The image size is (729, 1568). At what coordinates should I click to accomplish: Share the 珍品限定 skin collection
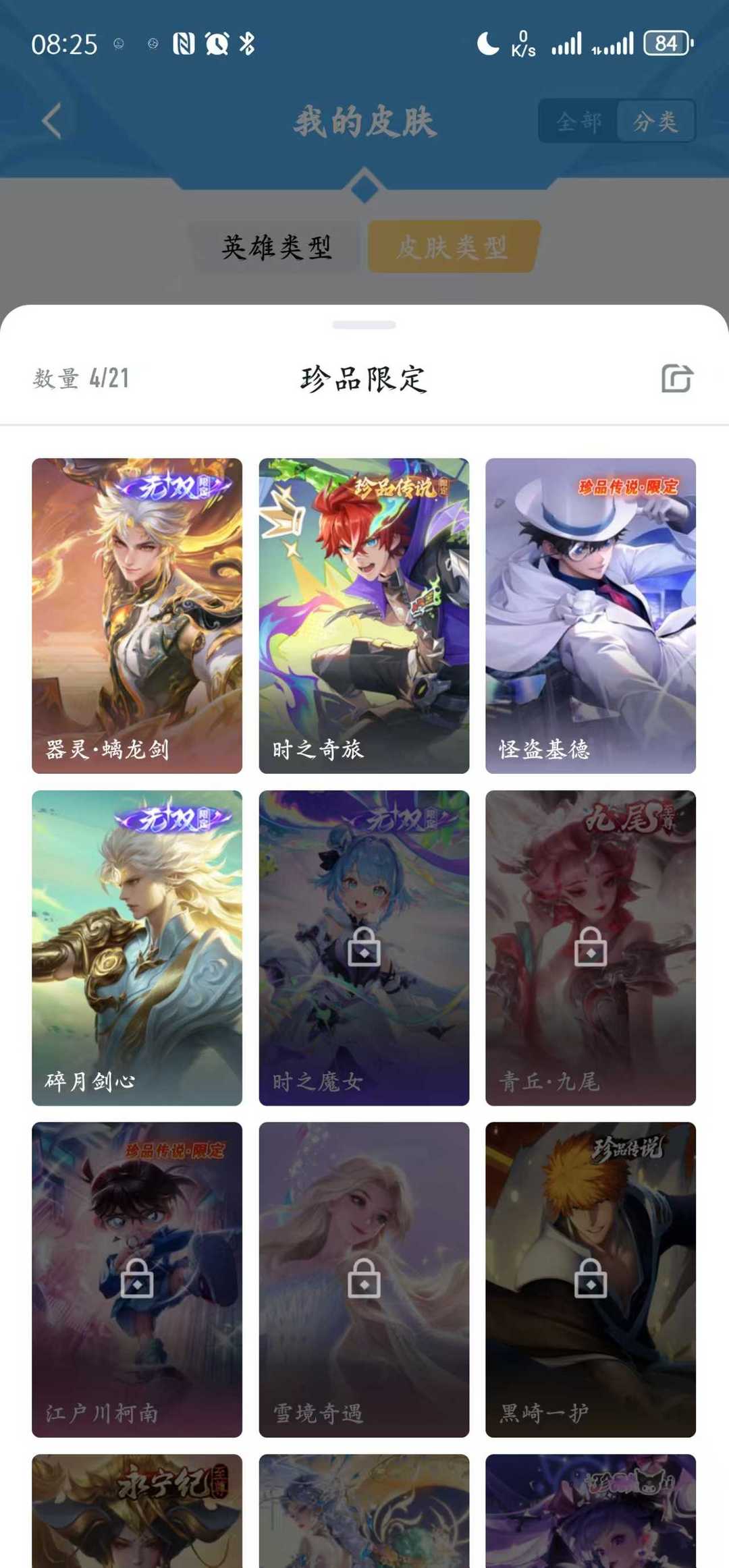[x=677, y=379]
